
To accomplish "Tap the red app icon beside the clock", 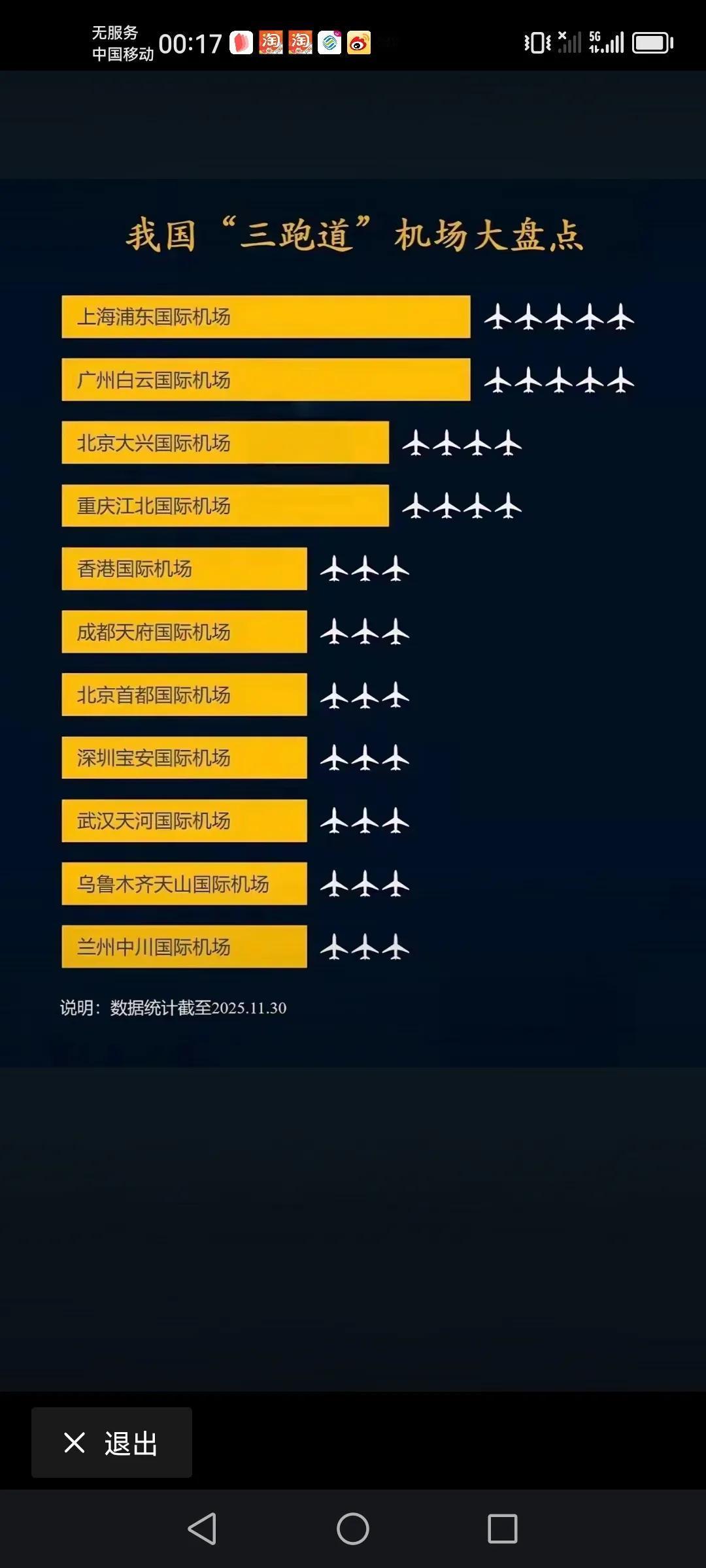I will pyautogui.click(x=241, y=42).
